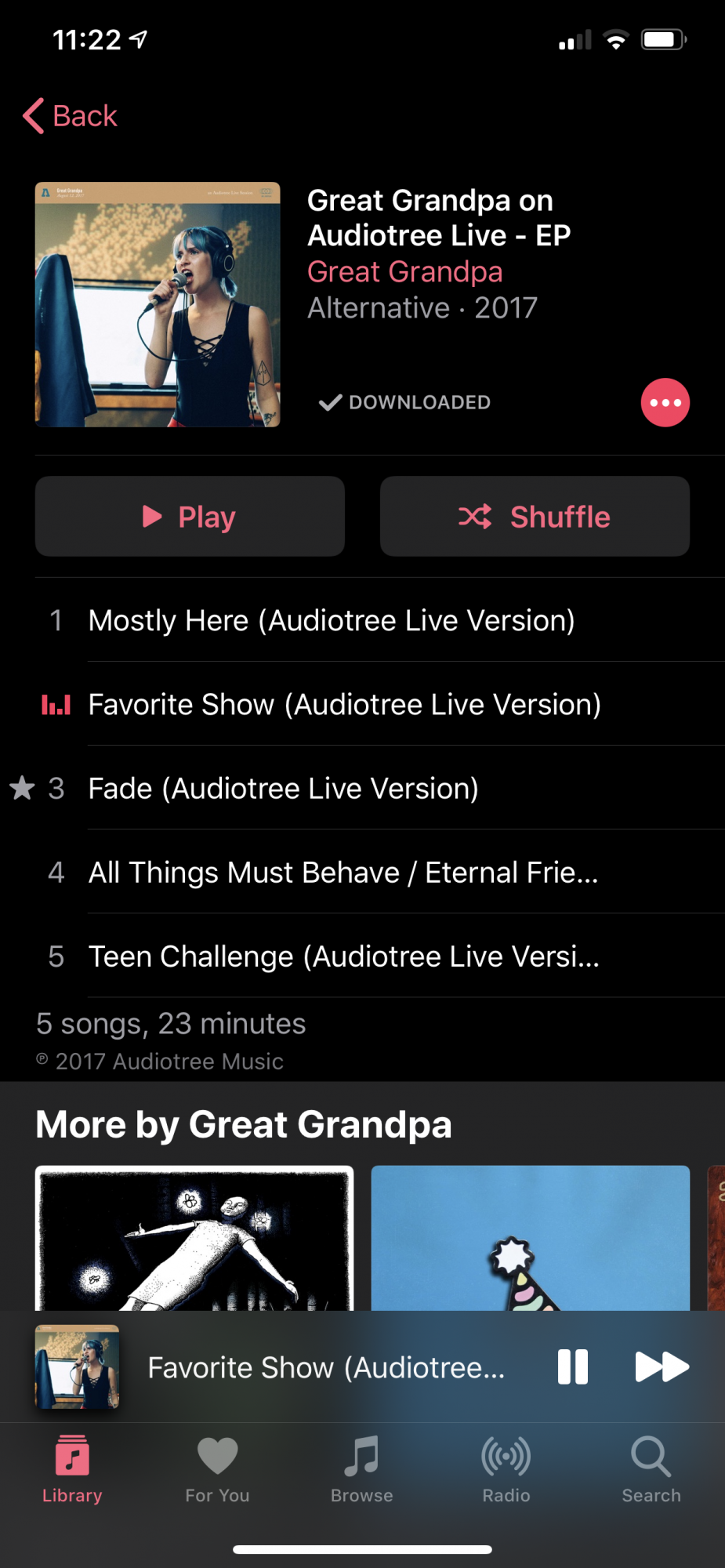Pause the currently playing song

coord(573,1367)
